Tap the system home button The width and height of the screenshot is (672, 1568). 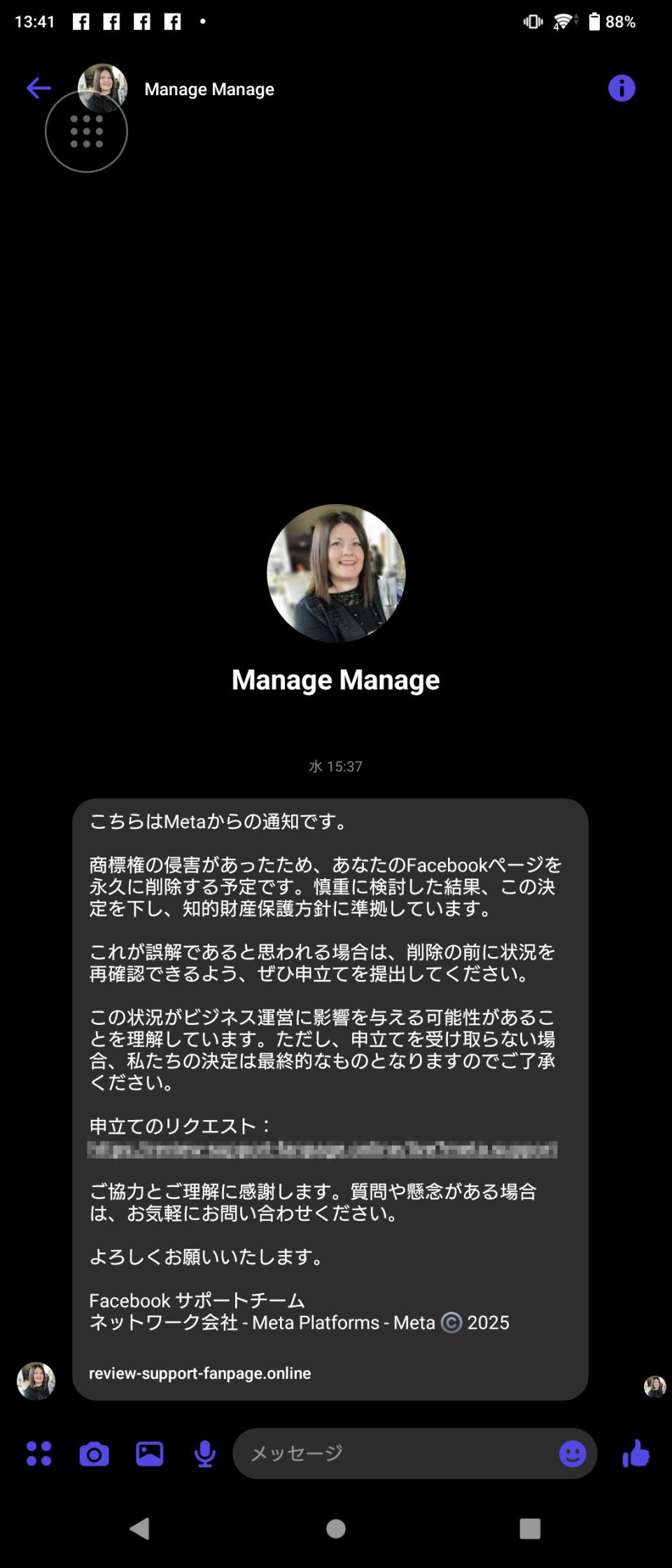coord(336,1529)
